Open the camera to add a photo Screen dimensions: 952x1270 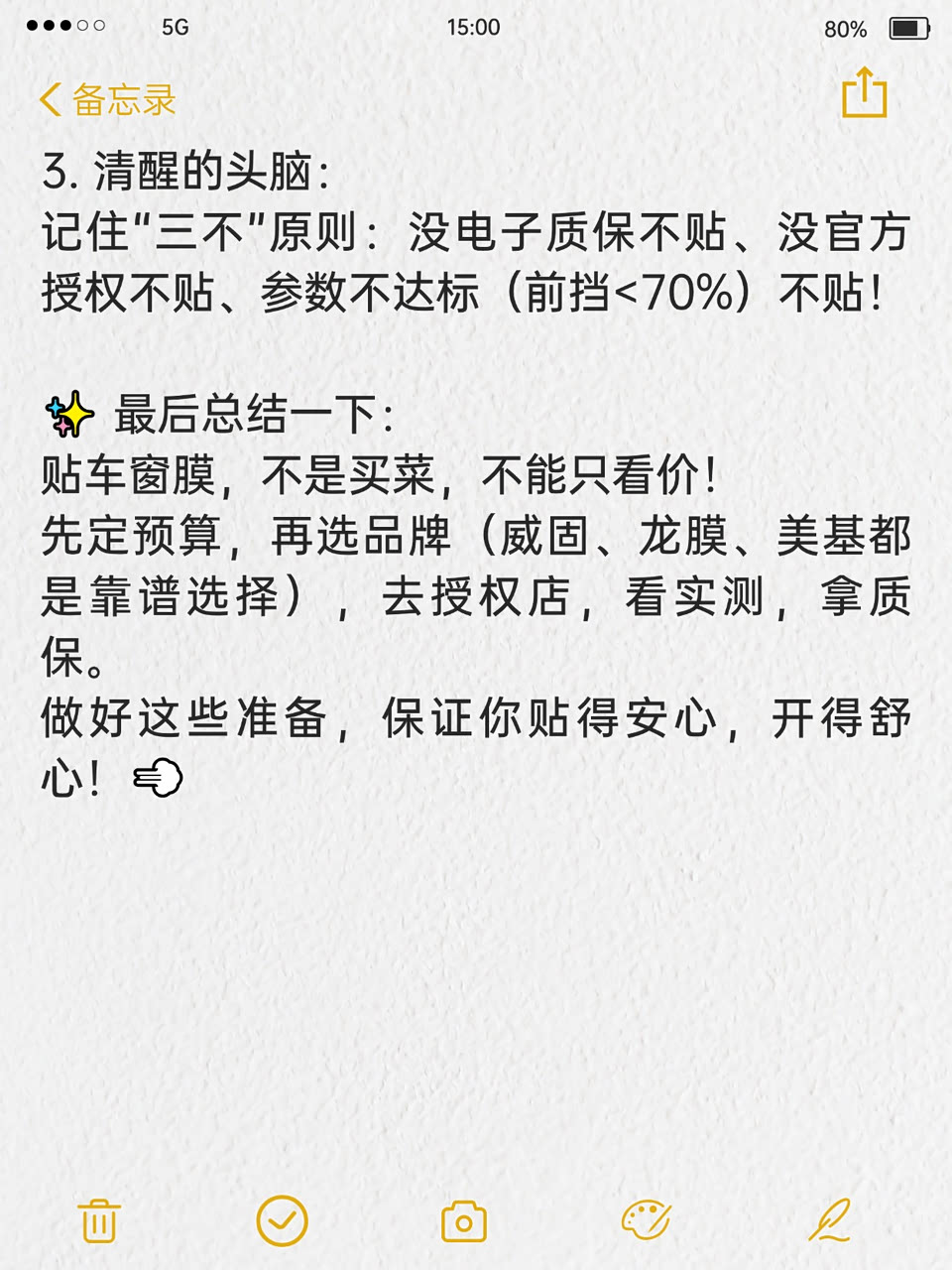click(463, 1221)
